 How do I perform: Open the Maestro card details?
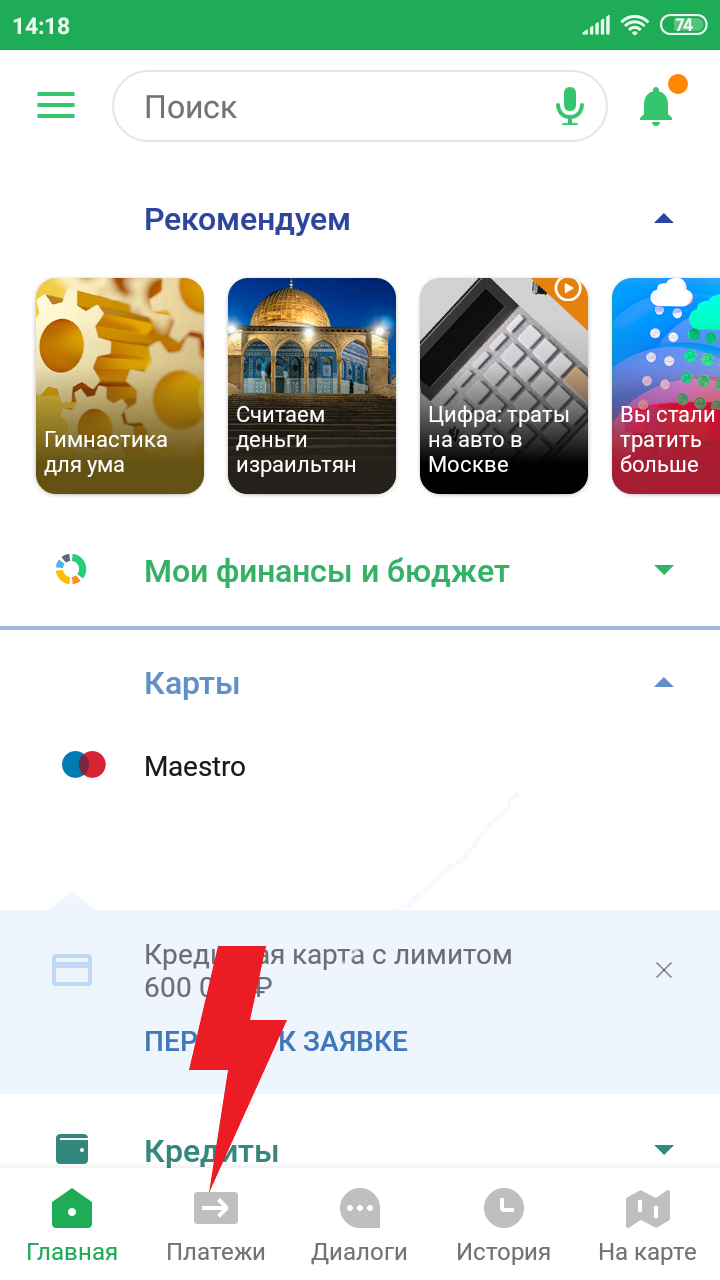point(195,766)
